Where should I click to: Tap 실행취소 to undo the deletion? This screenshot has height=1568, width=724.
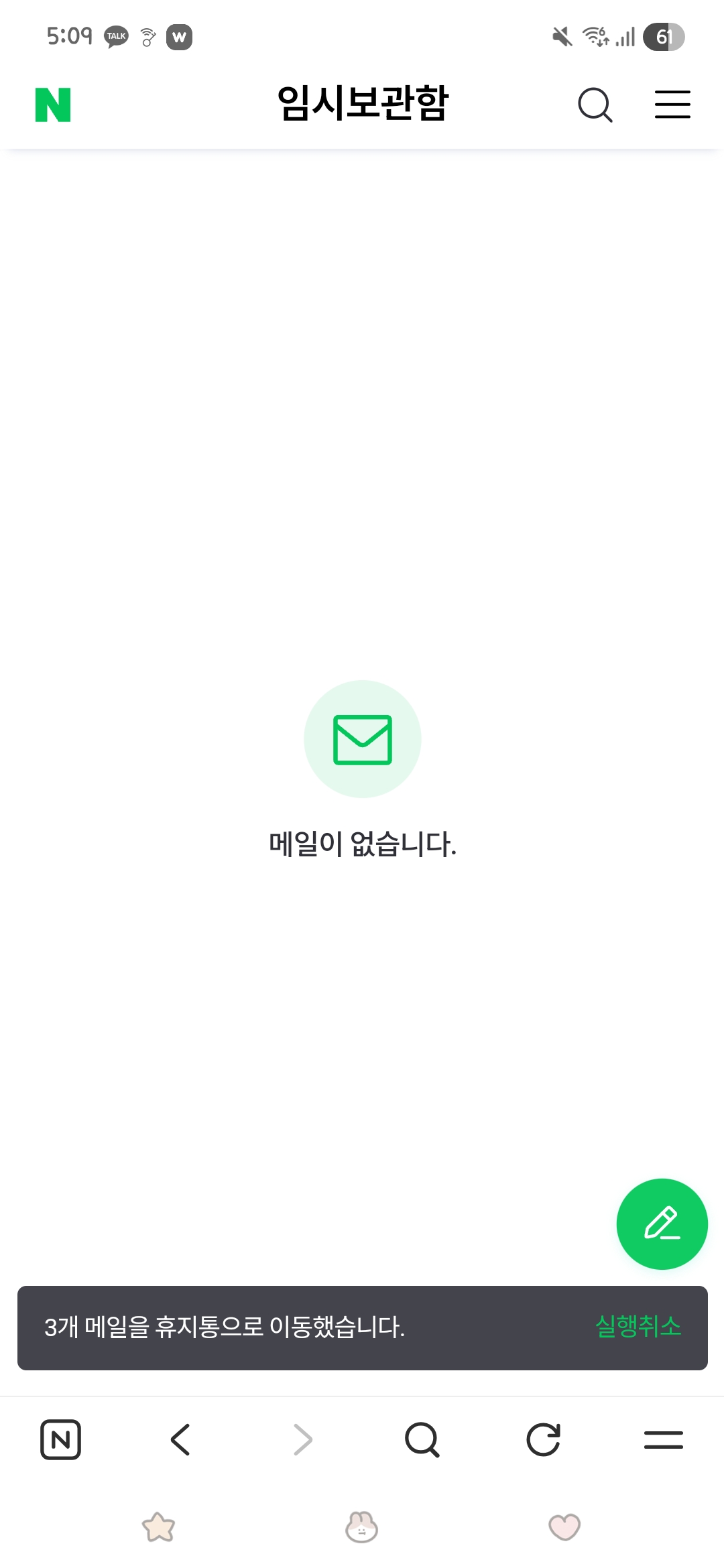(x=638, y=1327)
